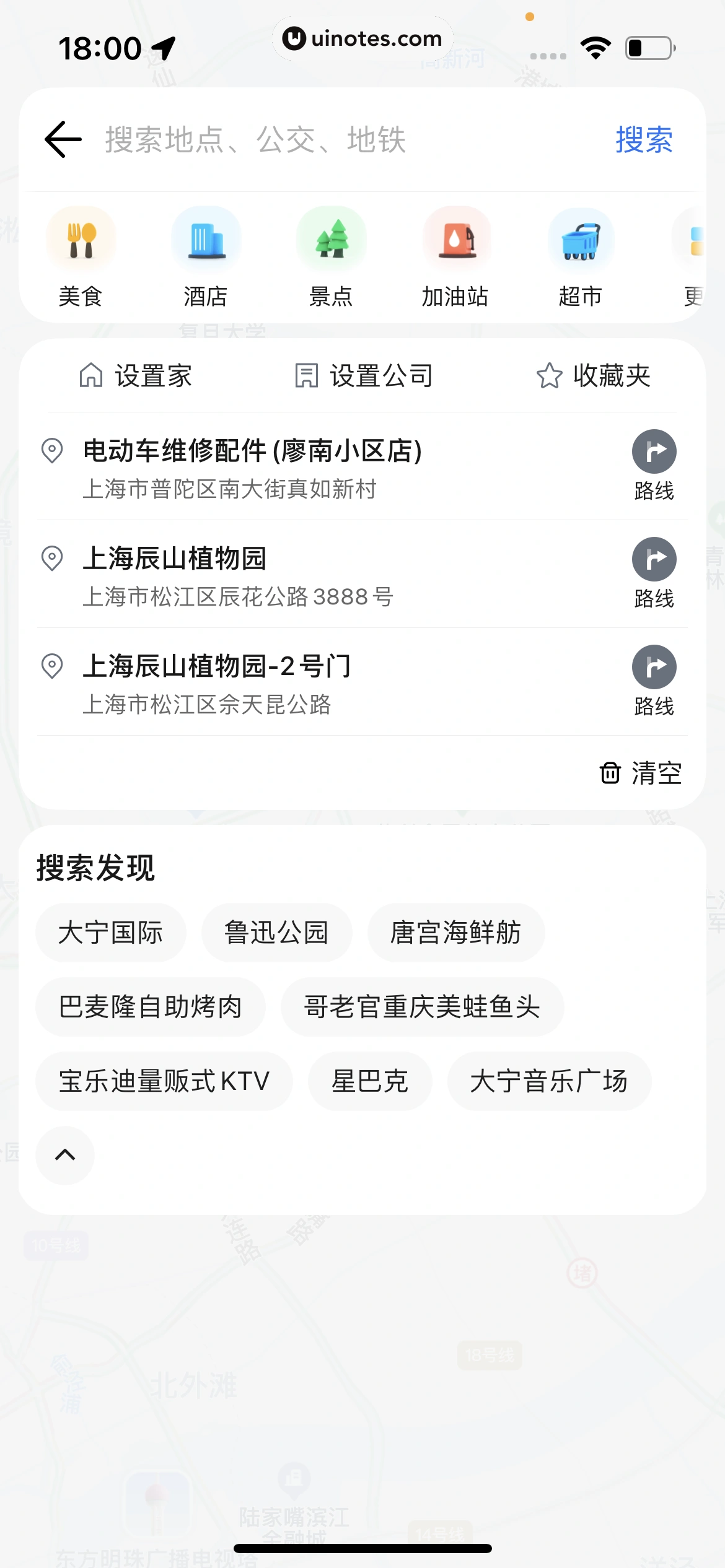Viewport: 725px width, 1568px height.
Task: Search the 鲁迅公园 suggestion chip
Action: [276, 933]
